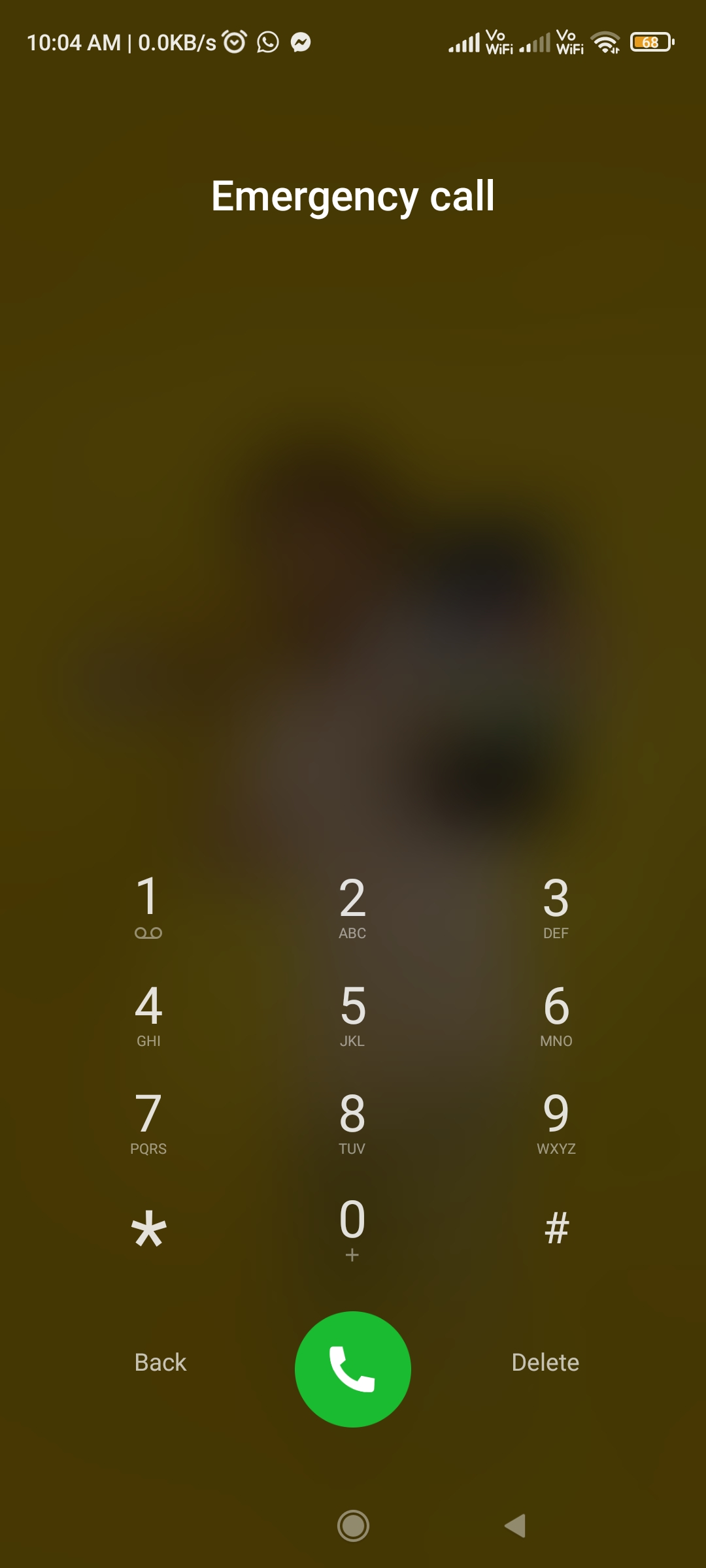Image resolution: width=706 pixels, height=1568 pixels.
Task: Go to home via navigation bar circle
Action: coord(353,1526)
